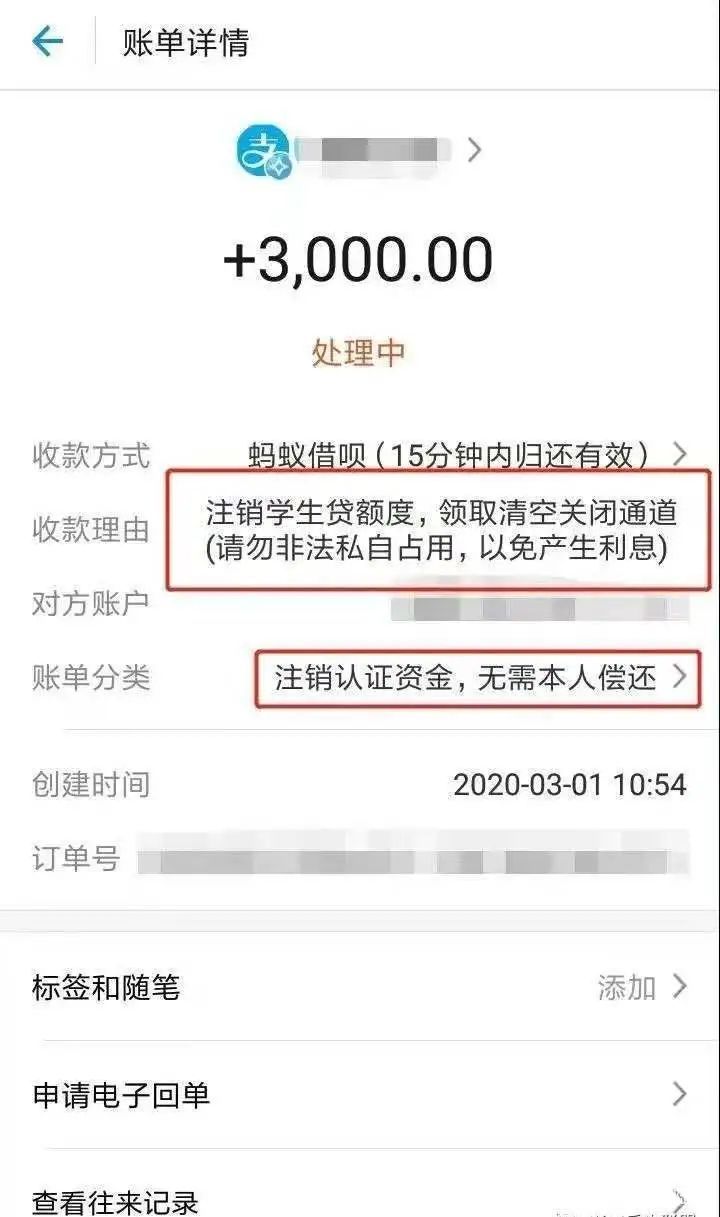Open 查看往来记录
Screen dimensions: 720x1217
tap(360, 1198)
